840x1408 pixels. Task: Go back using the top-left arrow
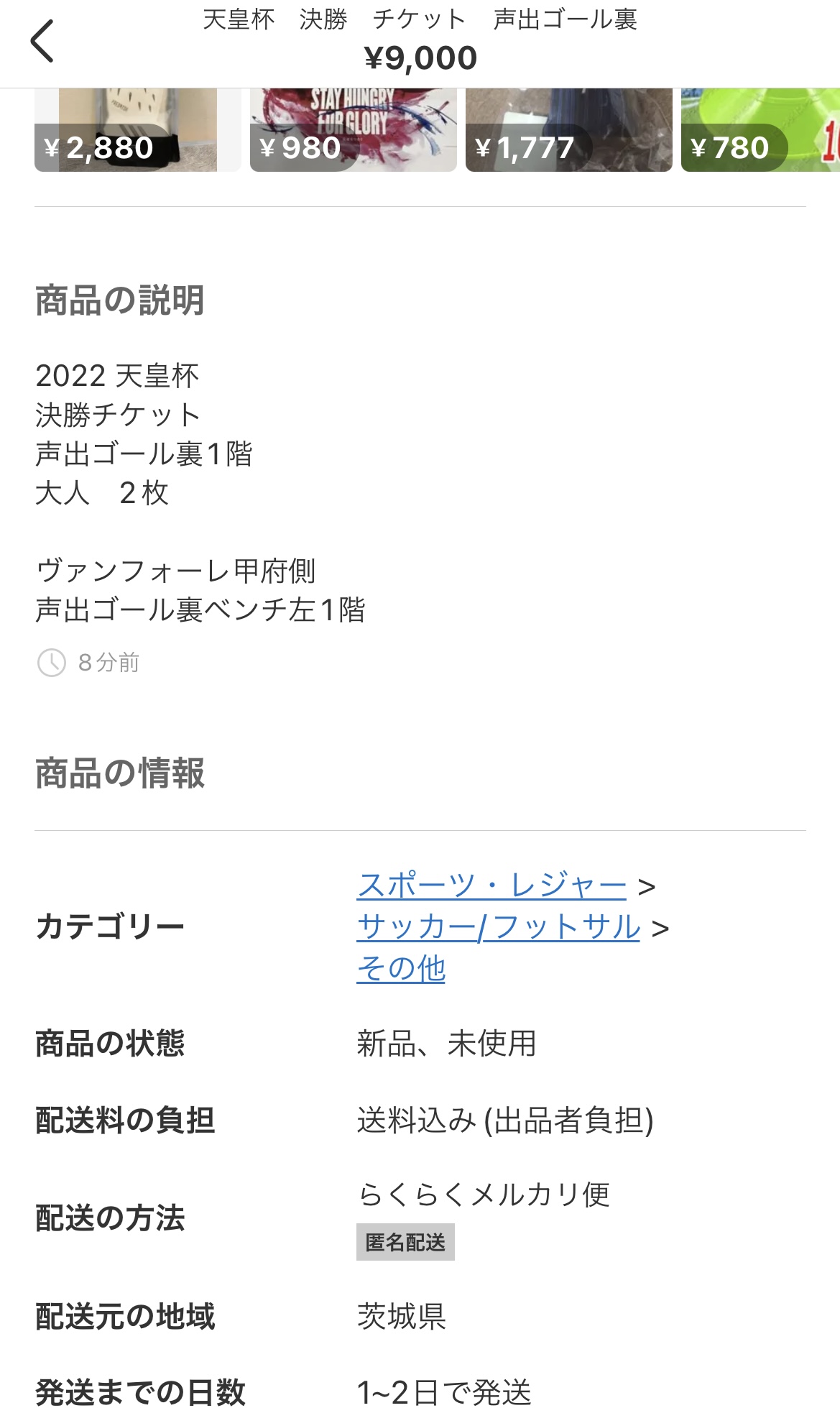click(42, 41)
